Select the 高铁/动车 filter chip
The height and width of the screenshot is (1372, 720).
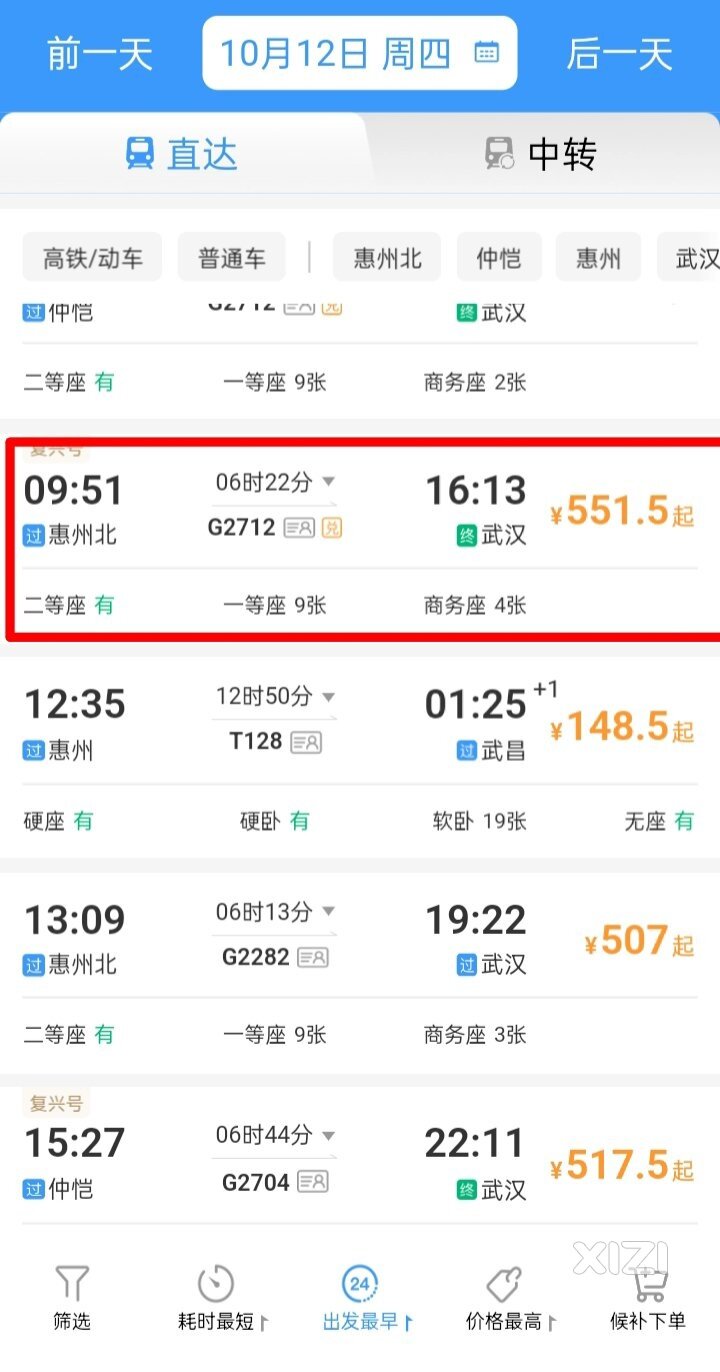click(92, 258)
